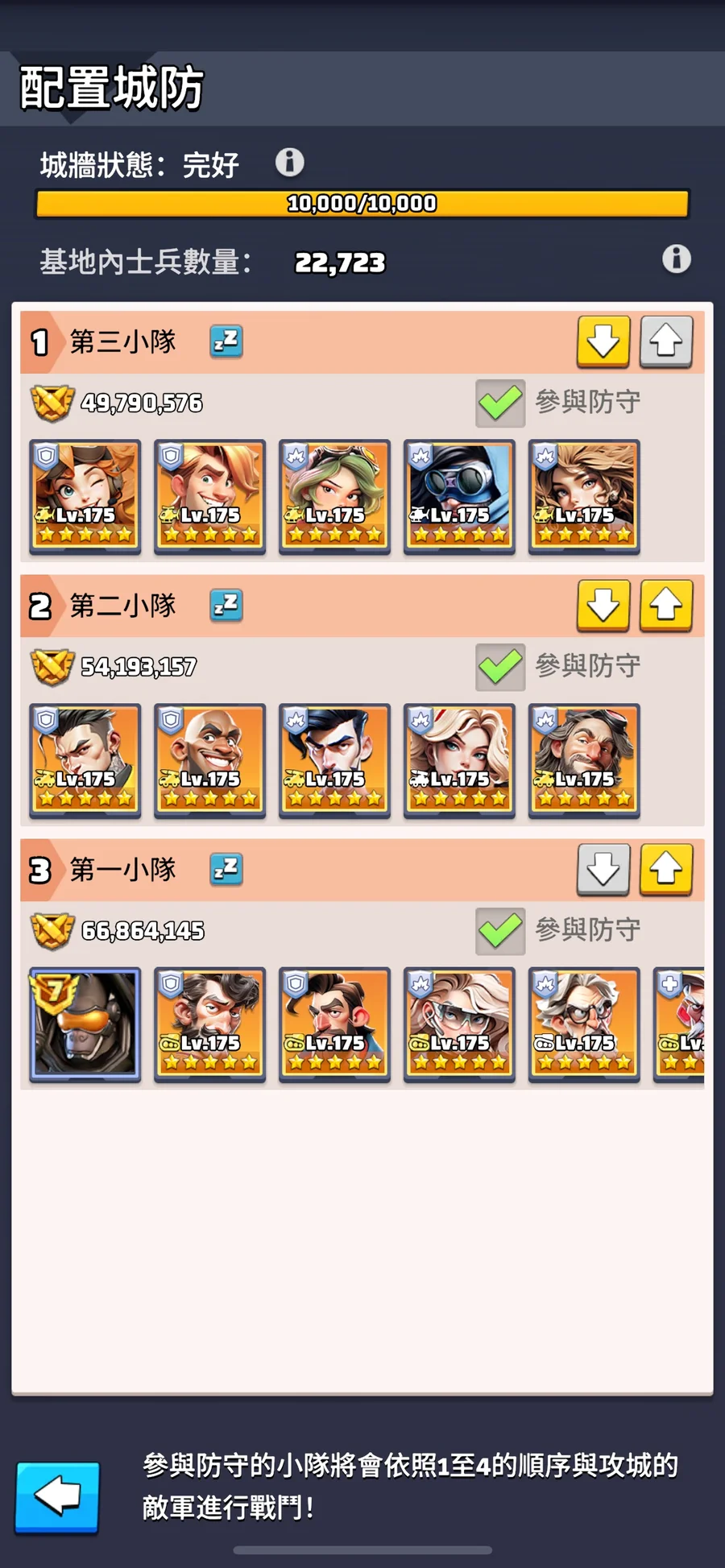This screenshot has height=1568, width=725.
Task: Toggle 參與防守 checkbox for 第二小隊
Action: (500, 667)
